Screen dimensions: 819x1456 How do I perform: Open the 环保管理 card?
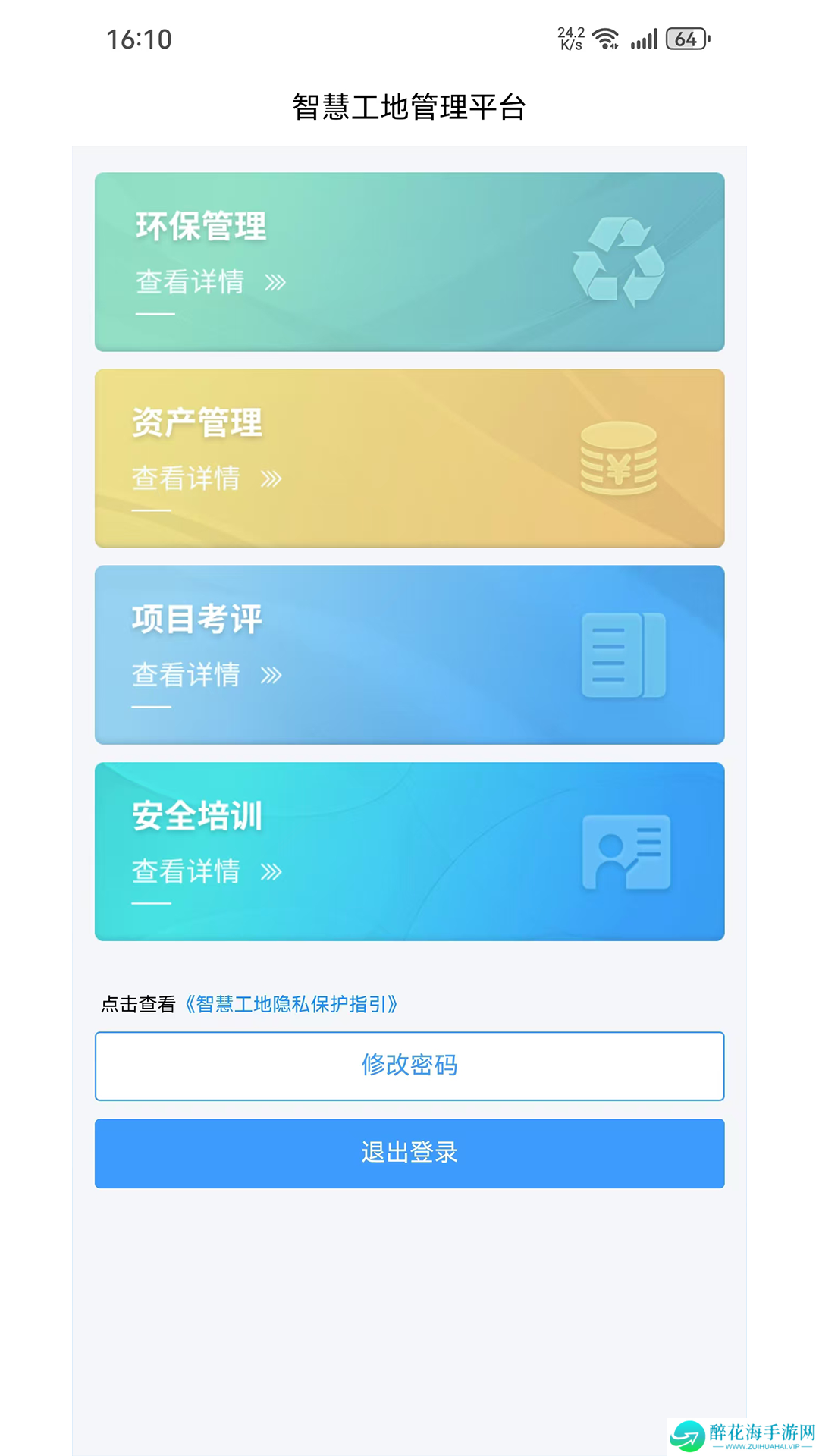click(x=409, y=262)
